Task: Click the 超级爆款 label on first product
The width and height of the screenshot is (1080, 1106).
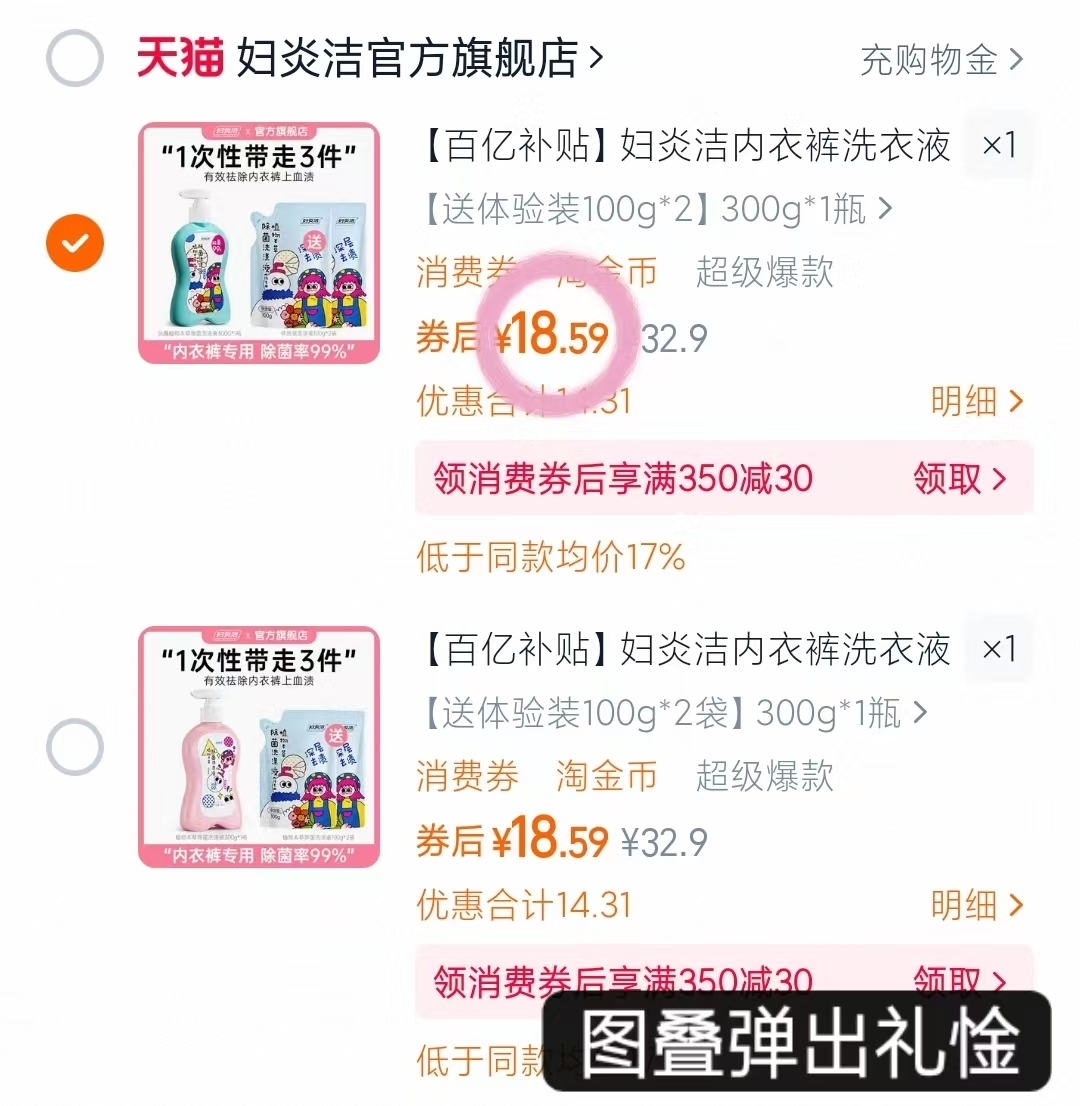Action: 764,273
